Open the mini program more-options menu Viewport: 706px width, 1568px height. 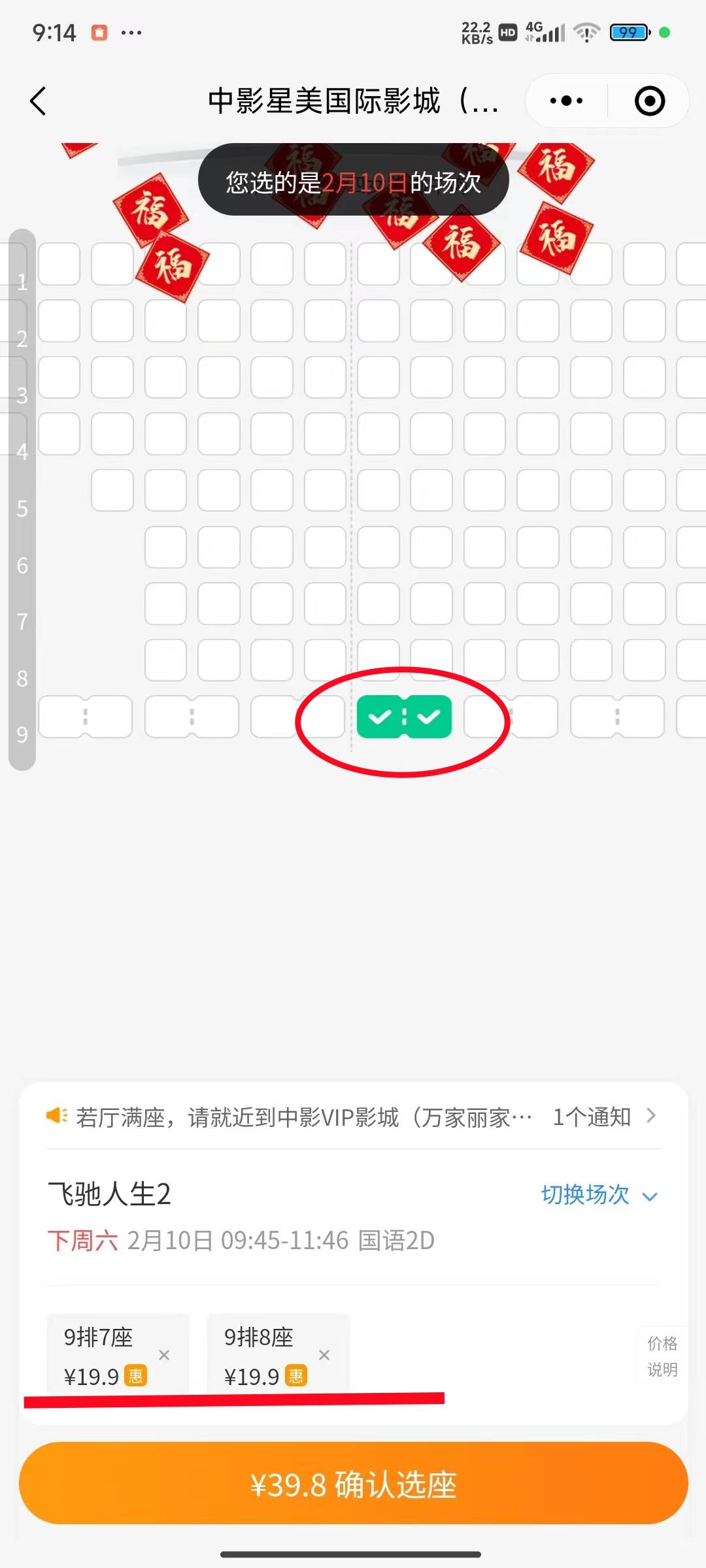(x=566, y=101)
